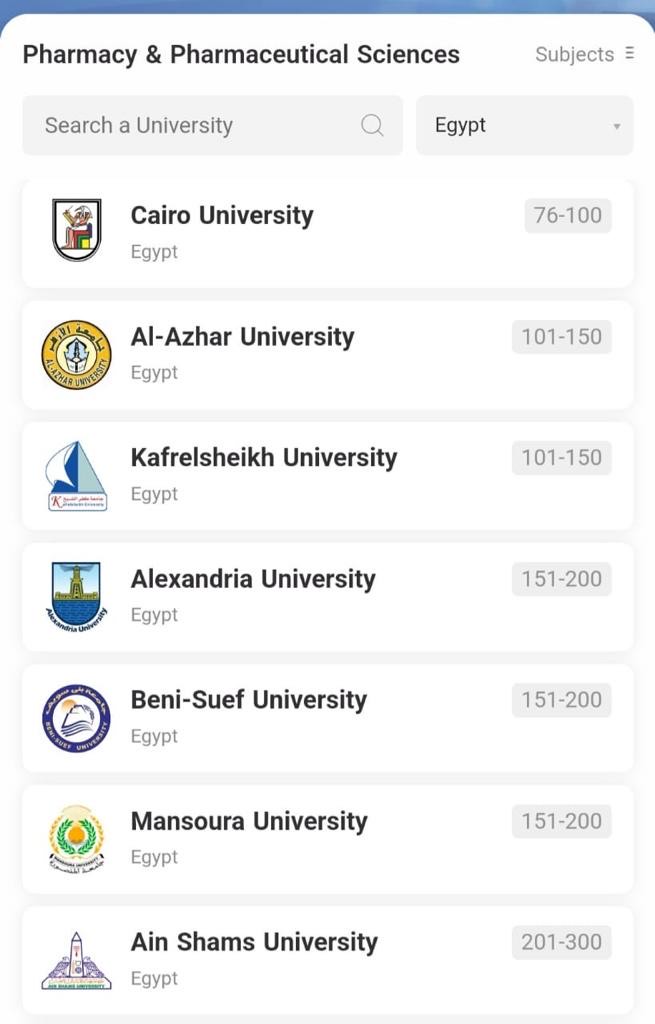Open Mansoura University details

pyautogui.click(x=249, y=821)
